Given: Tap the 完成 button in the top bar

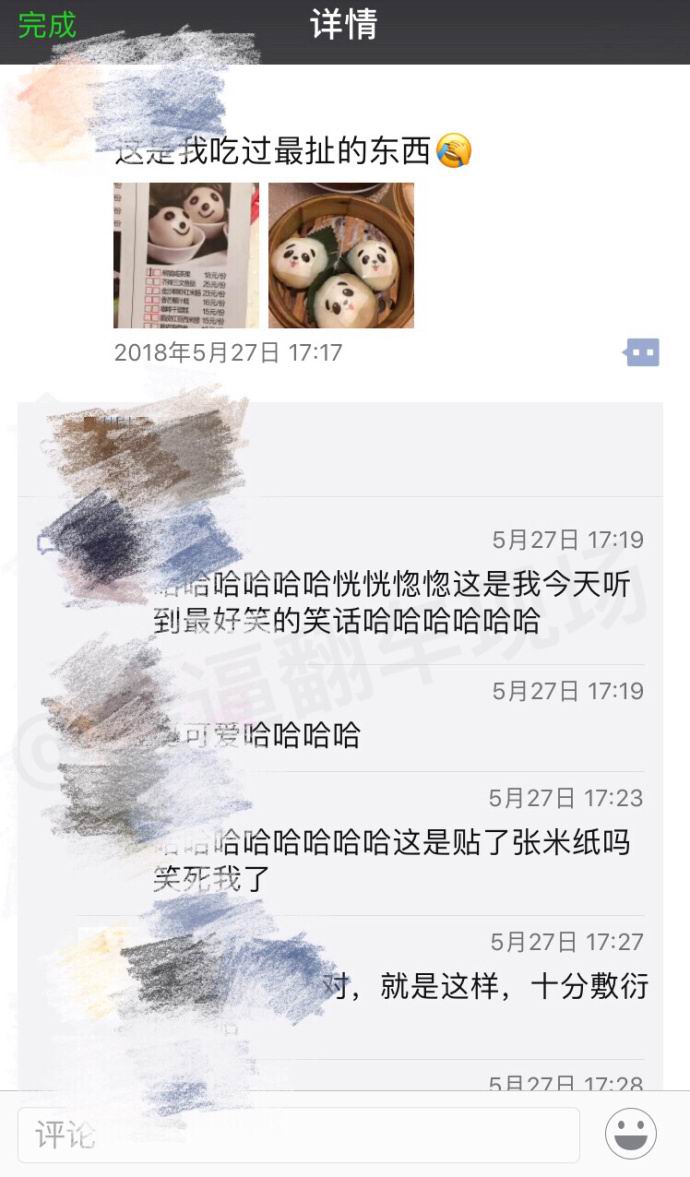Looking at the screenshot, I should coord(47,26).
